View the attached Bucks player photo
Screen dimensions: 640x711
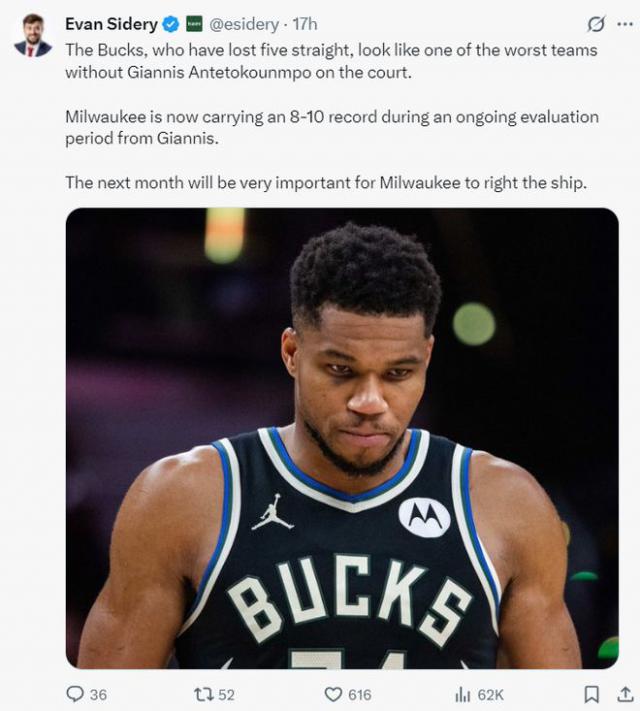pos(342,438)
